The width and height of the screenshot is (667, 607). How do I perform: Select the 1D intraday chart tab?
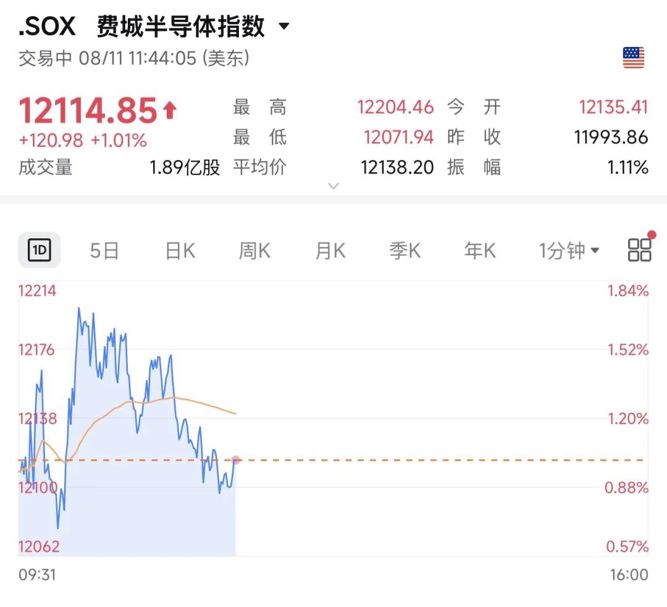tap(39, 250)
